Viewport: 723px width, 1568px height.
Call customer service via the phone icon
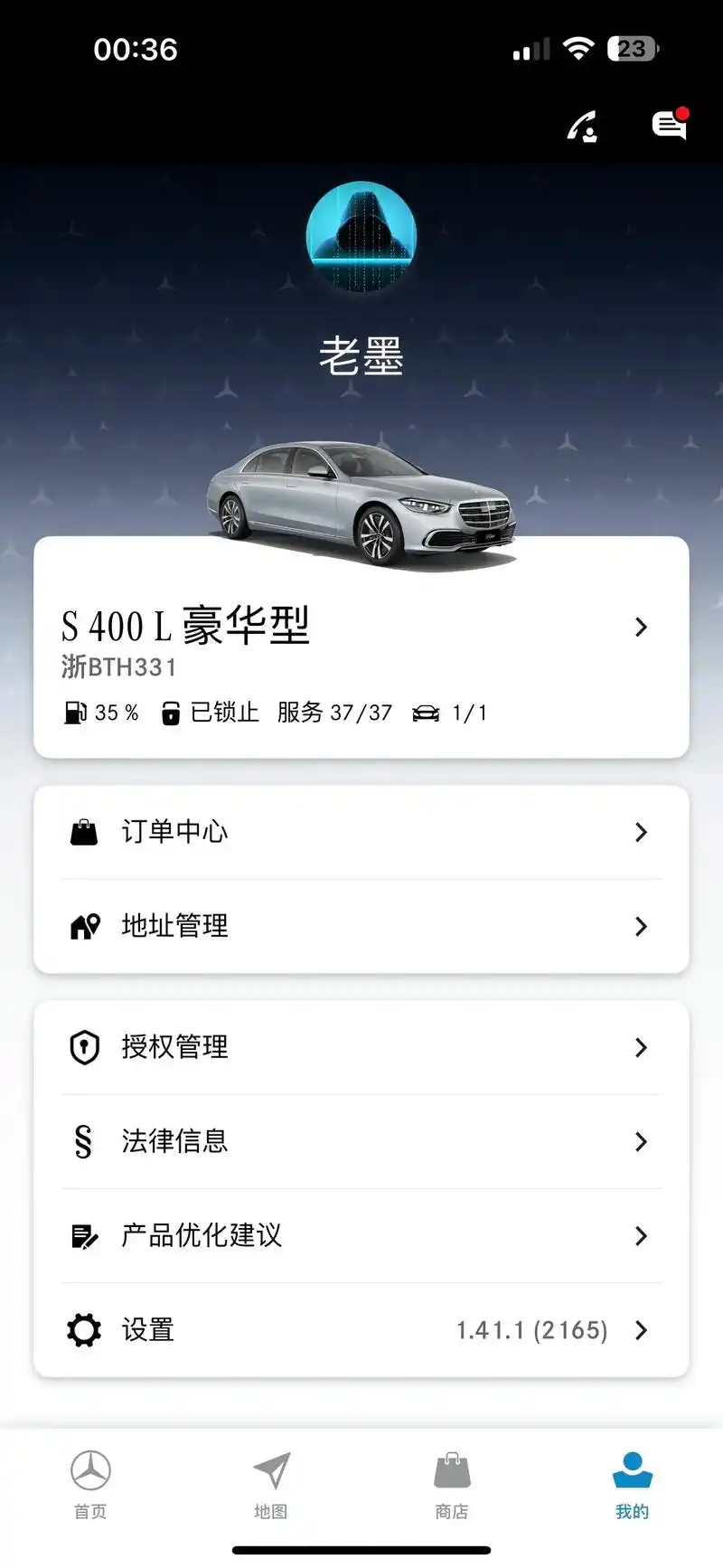coord(583,127)
